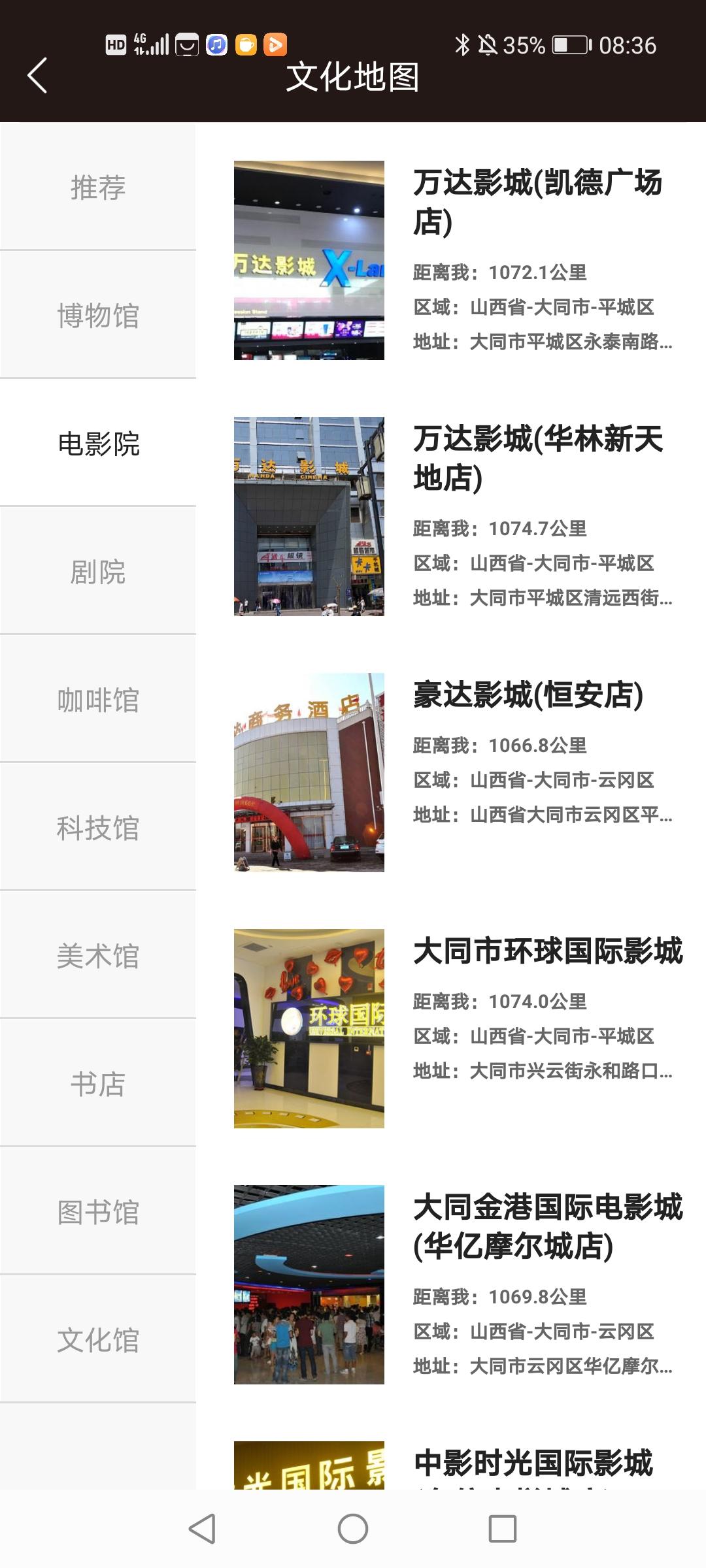Switch to the 推荐 category
Image resolution: width=706 pixels, height=1568 pixels.
(98, 188)
